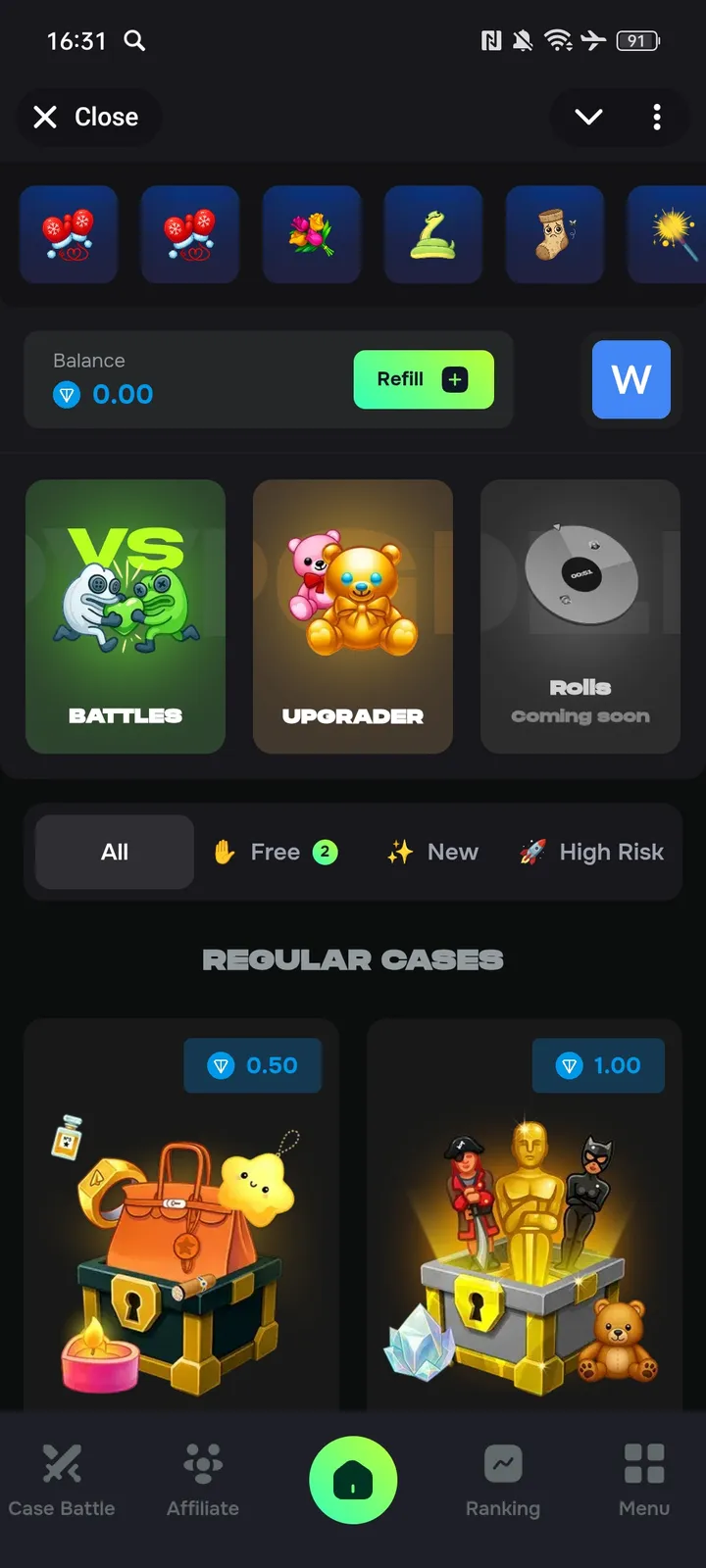
Task: Open the Menu tab
Action: [644, 1480]
